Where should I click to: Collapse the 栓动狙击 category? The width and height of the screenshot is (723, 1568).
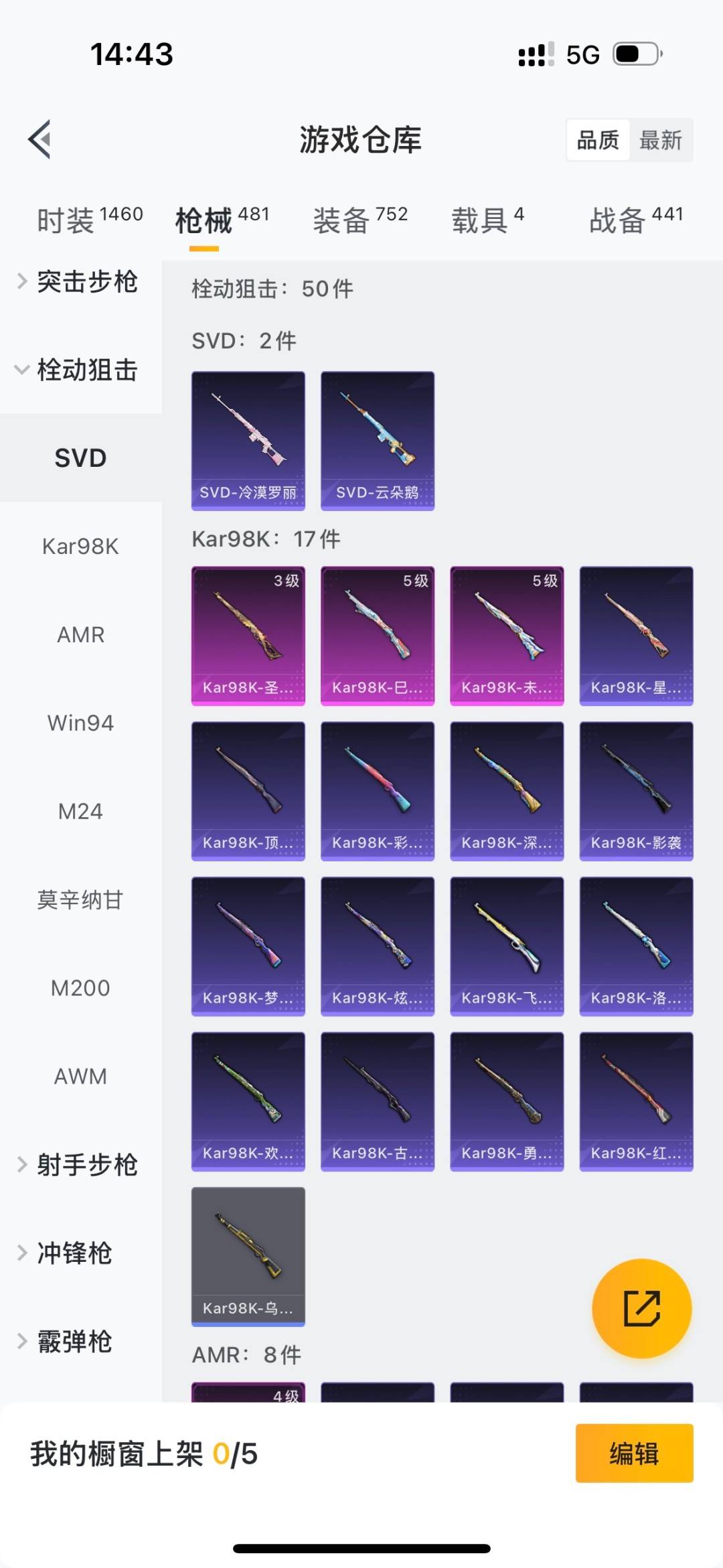point(80,370)
